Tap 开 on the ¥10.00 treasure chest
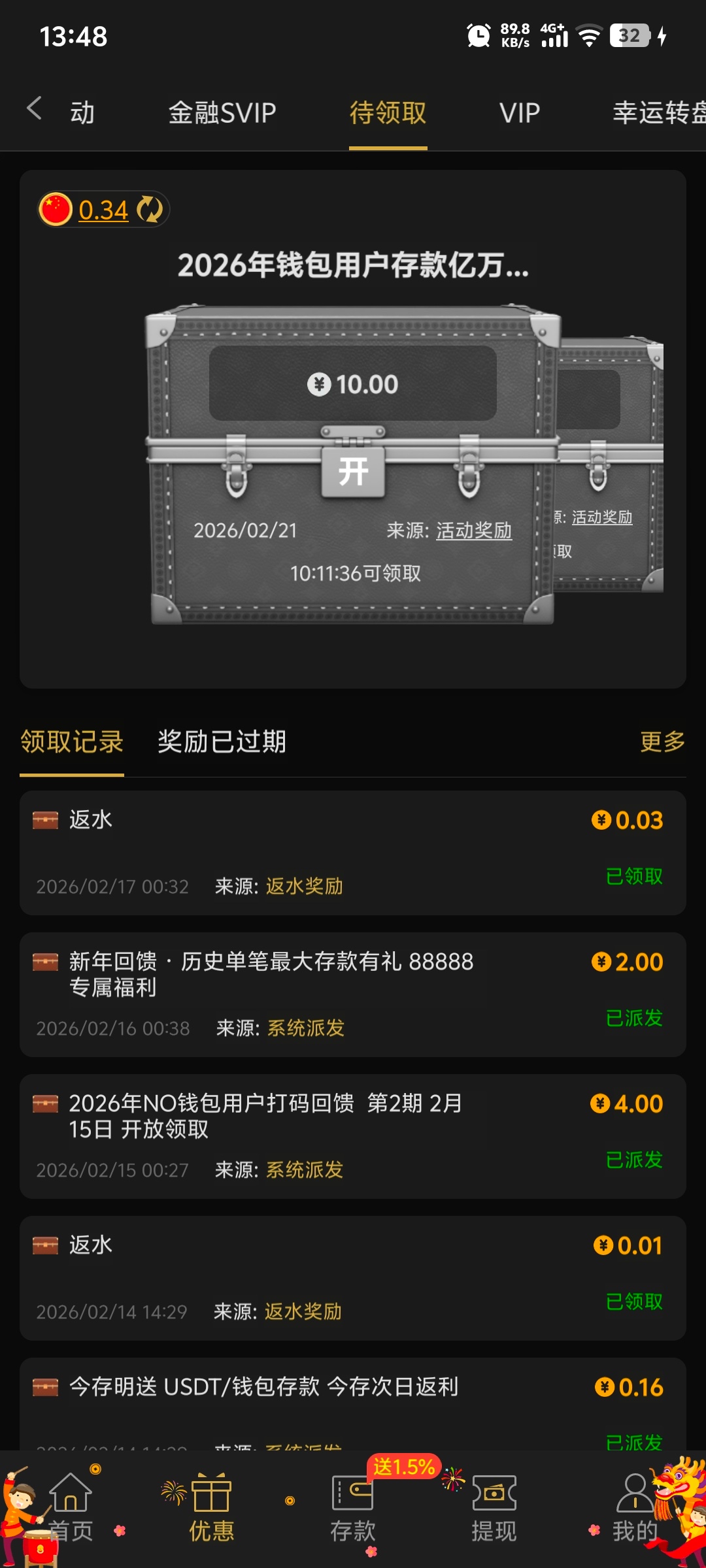Screen dimensions: 706x1568 point(353,471)
